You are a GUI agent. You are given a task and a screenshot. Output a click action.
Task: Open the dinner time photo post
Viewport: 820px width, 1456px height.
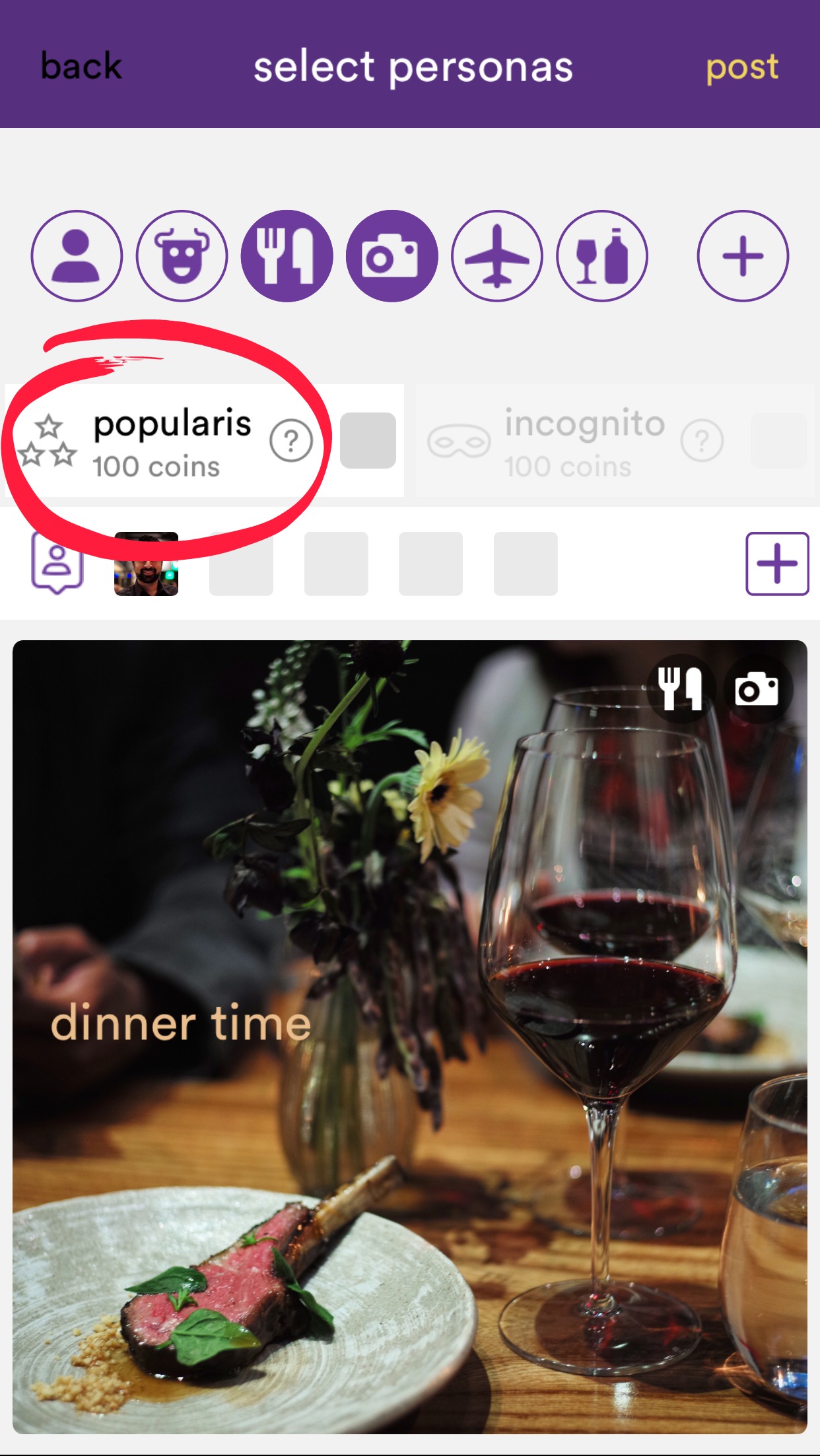pos(409,1036)
